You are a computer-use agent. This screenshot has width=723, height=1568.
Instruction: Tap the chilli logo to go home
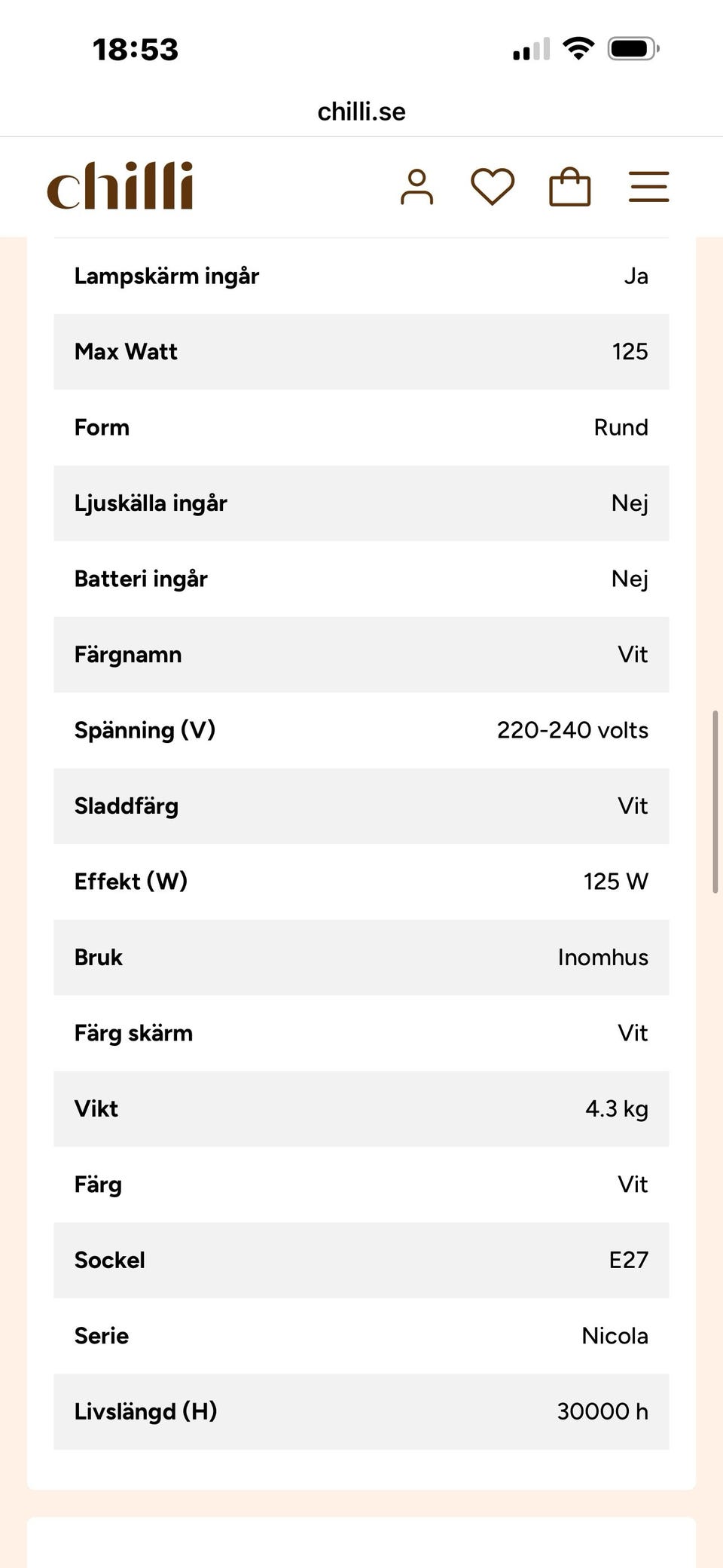point(120,185)
